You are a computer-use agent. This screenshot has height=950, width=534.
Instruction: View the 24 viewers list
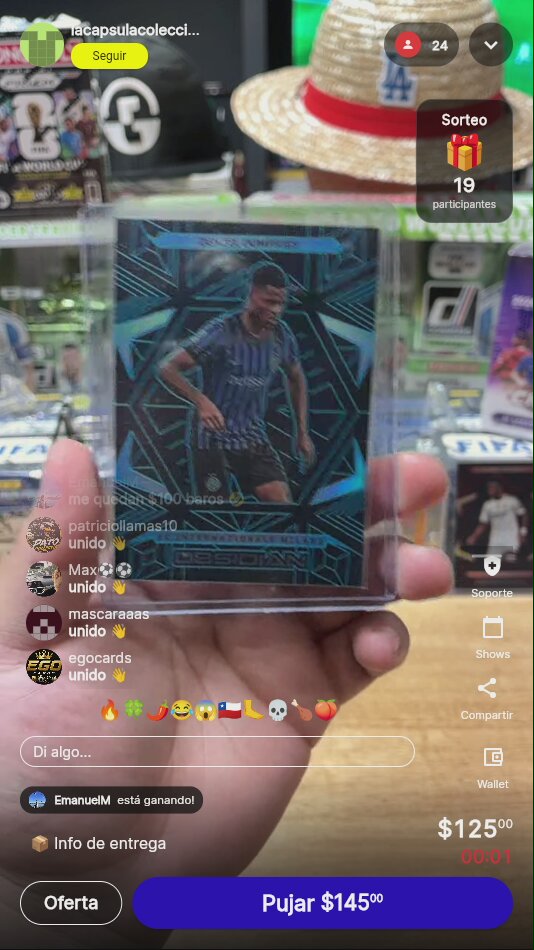(x=421, y=45)
